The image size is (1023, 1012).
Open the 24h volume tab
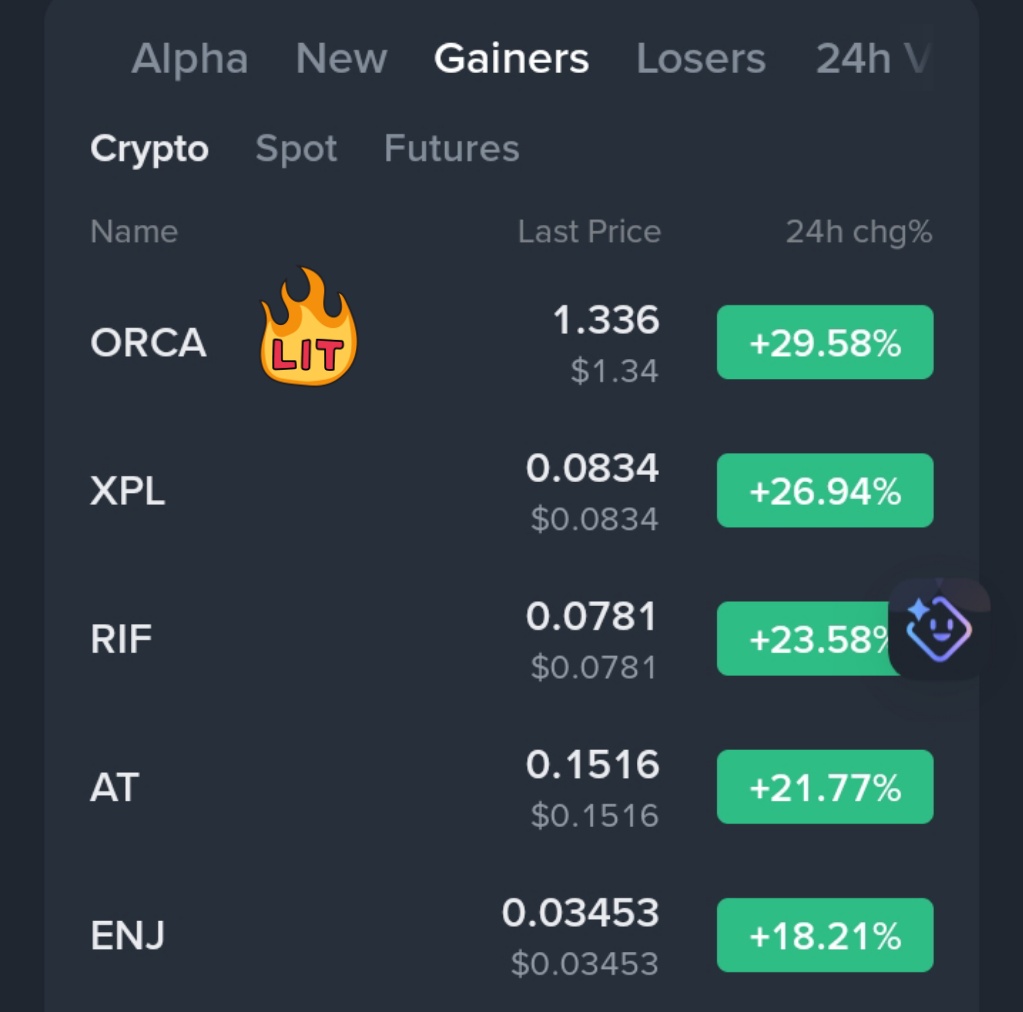click(x=872, y=59)
